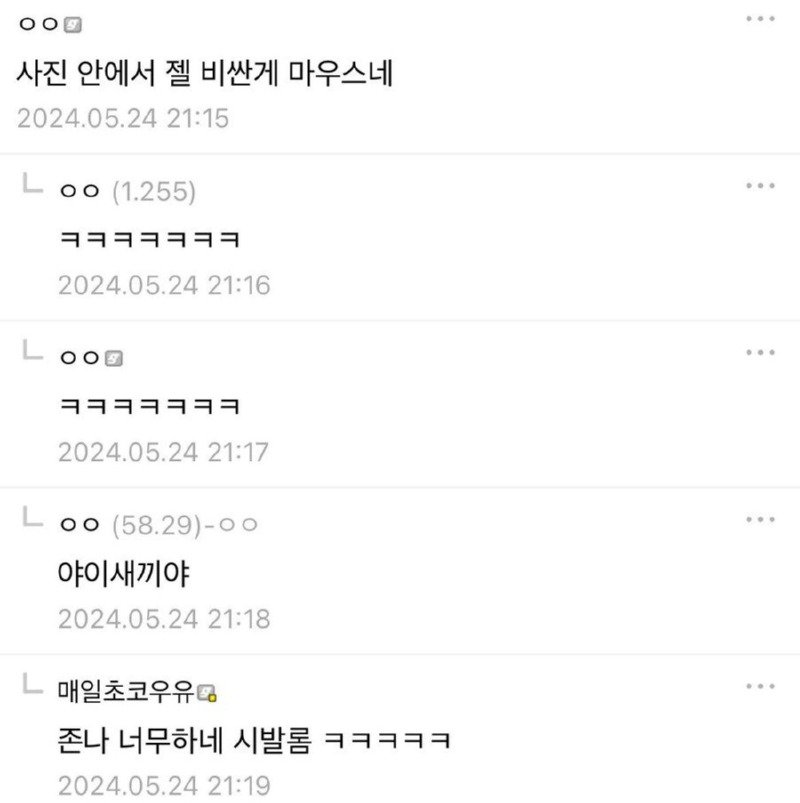The image size is (800, 803).
Task: Open the options menu for 매일초코우유's comment
Action: 762,687
